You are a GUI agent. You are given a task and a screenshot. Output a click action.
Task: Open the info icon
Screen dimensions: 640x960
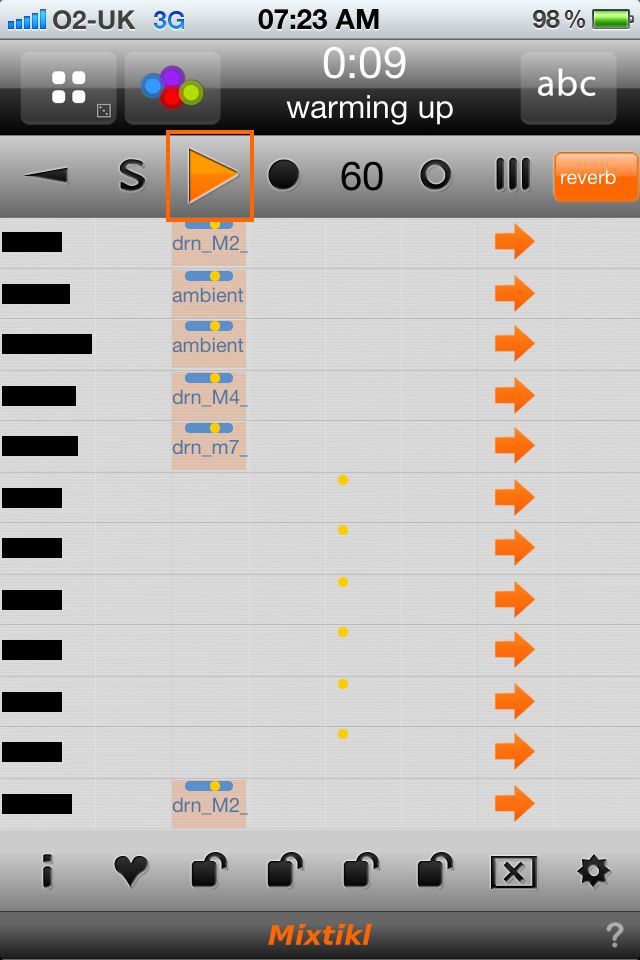(46, 872)
